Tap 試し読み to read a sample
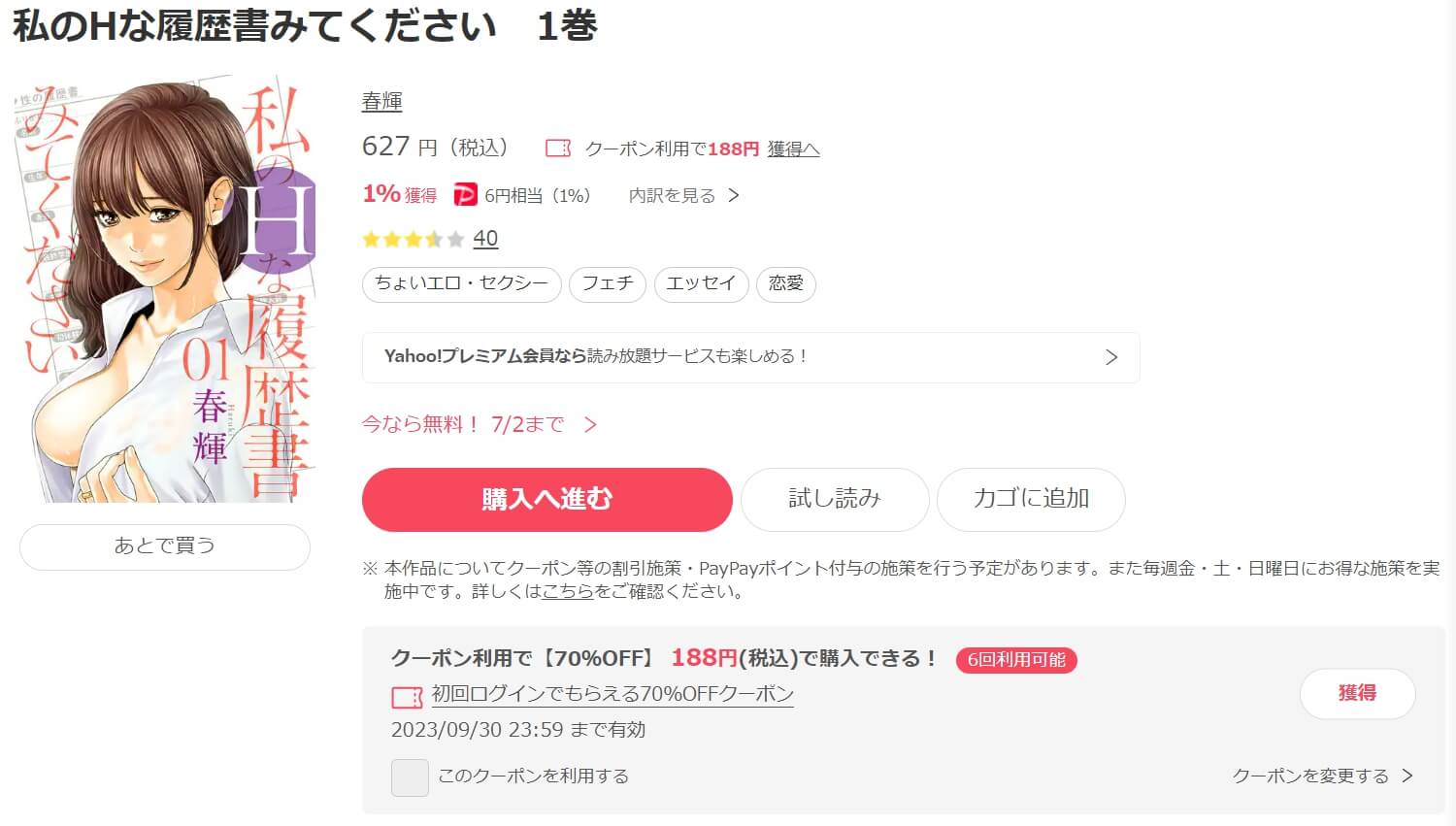 [834, 499]
